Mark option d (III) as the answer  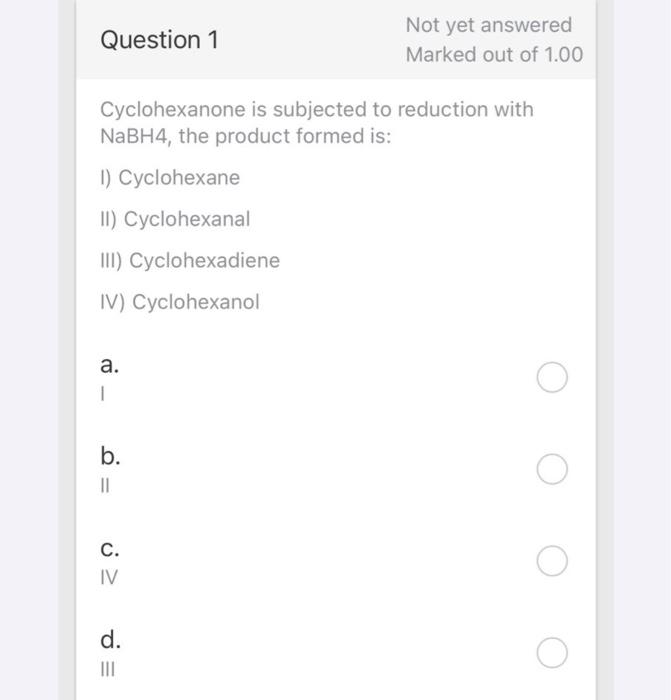[x=552, y=653]
